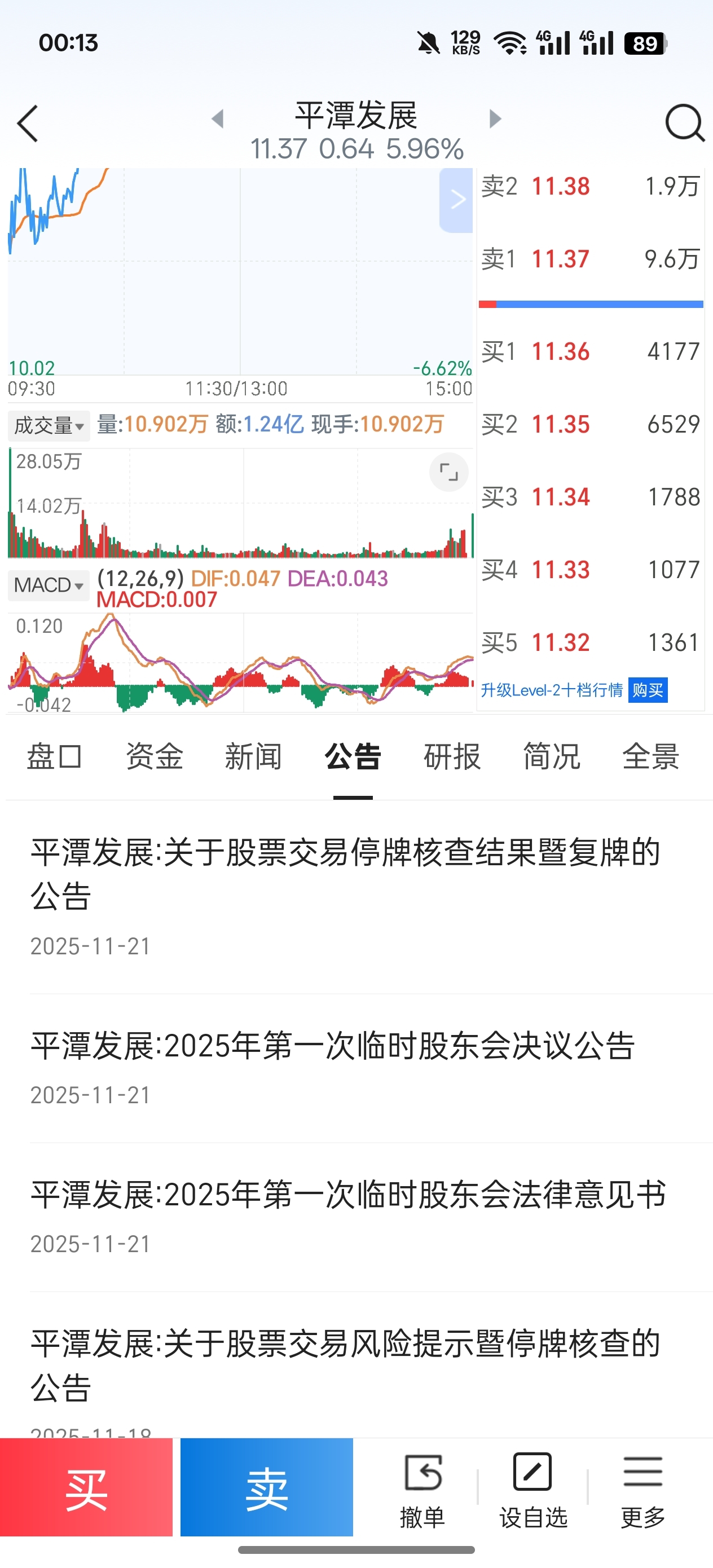Tap the blue 卖 sell button
This screenshot has width=713, height=1568.
[267, 1487]
